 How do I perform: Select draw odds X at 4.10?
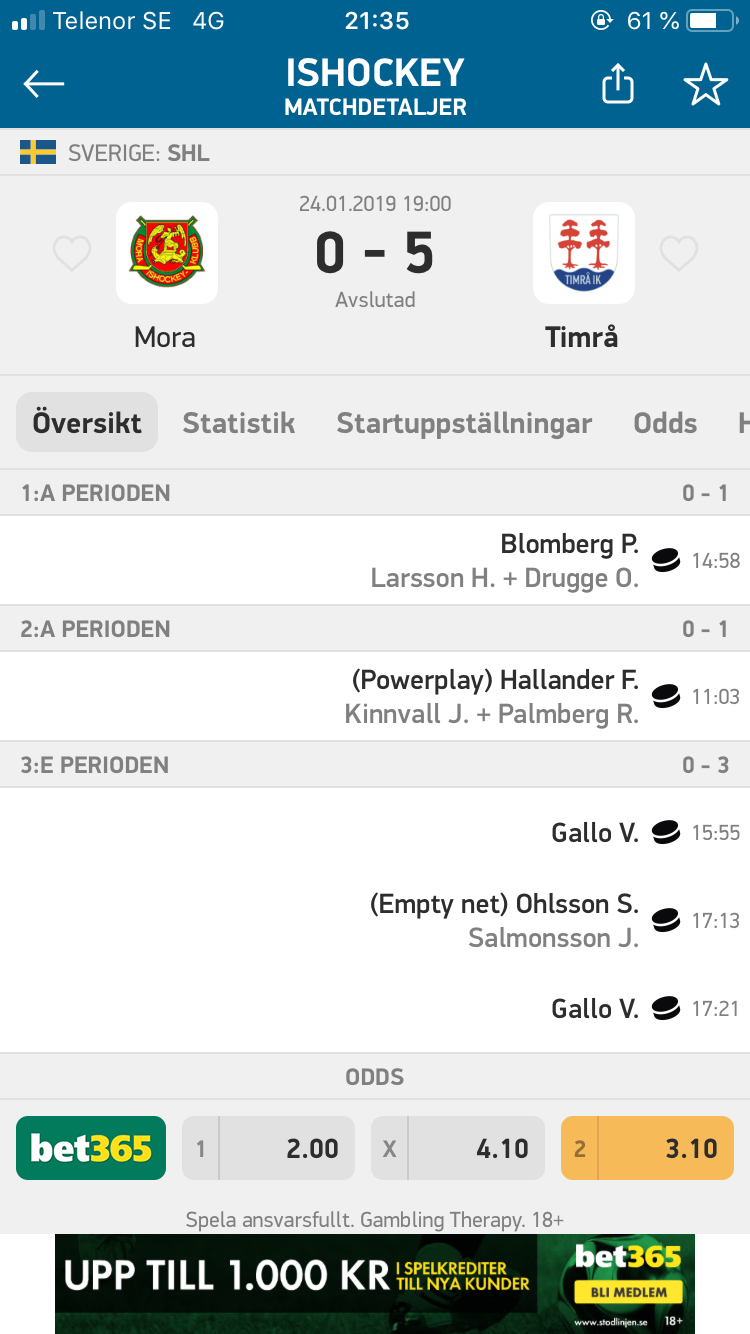[x=458, y=1148]
